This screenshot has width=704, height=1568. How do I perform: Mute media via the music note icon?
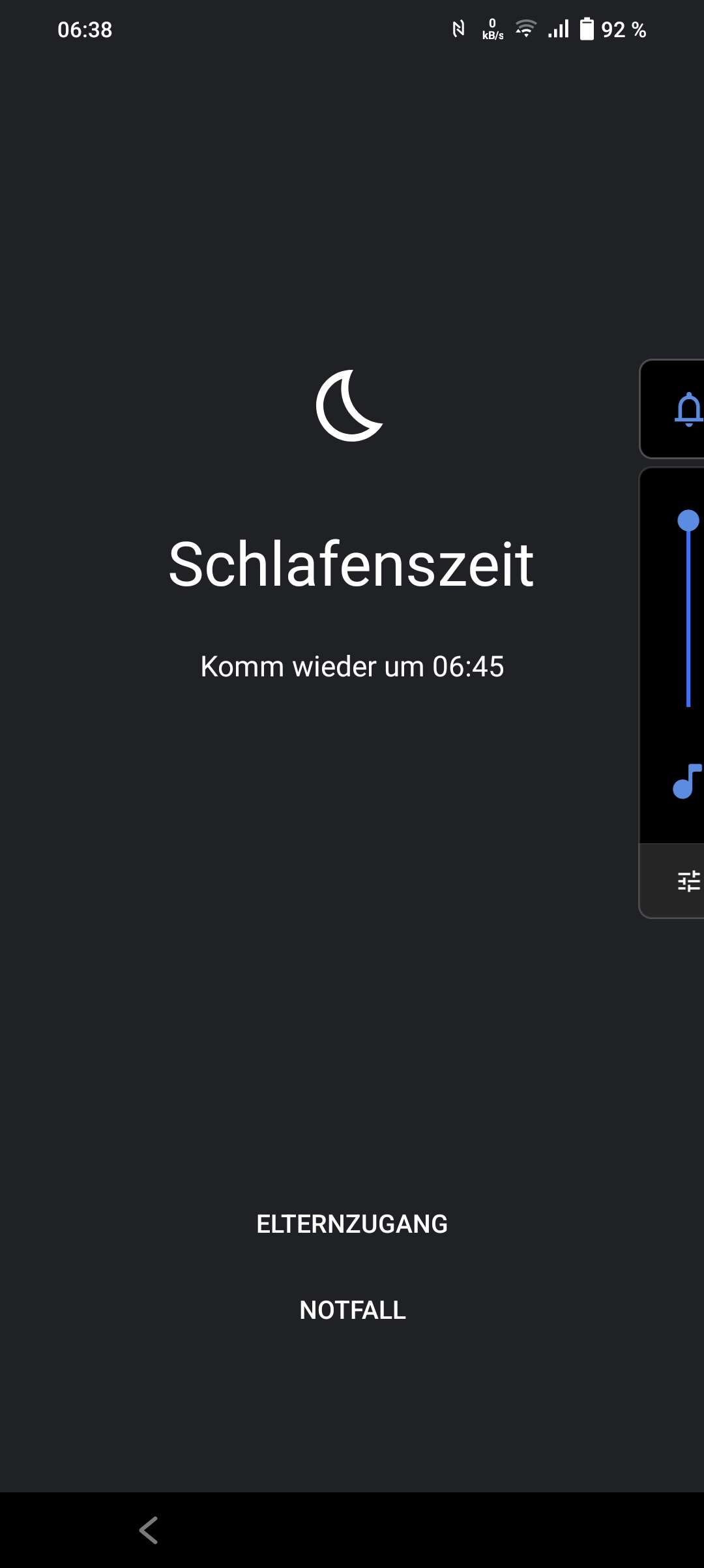(686, 781)
